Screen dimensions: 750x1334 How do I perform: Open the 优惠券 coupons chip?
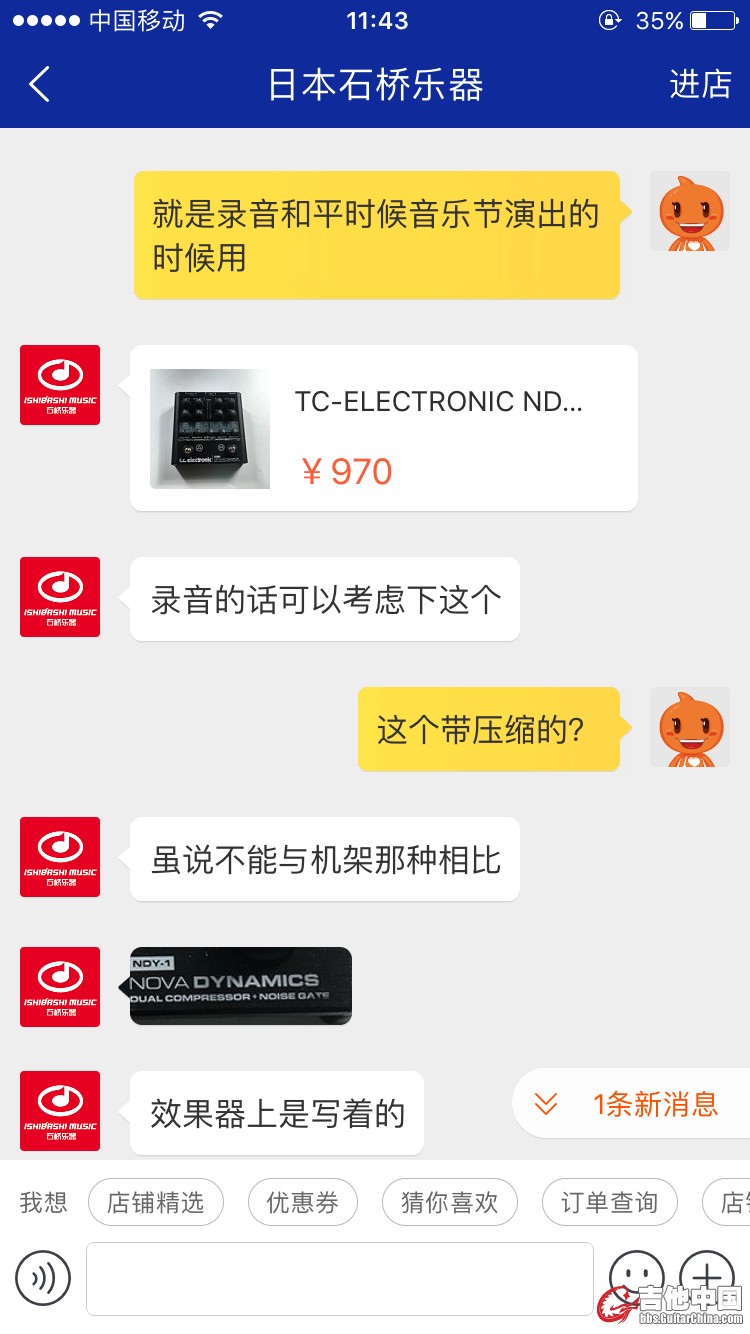[302, 1202]
